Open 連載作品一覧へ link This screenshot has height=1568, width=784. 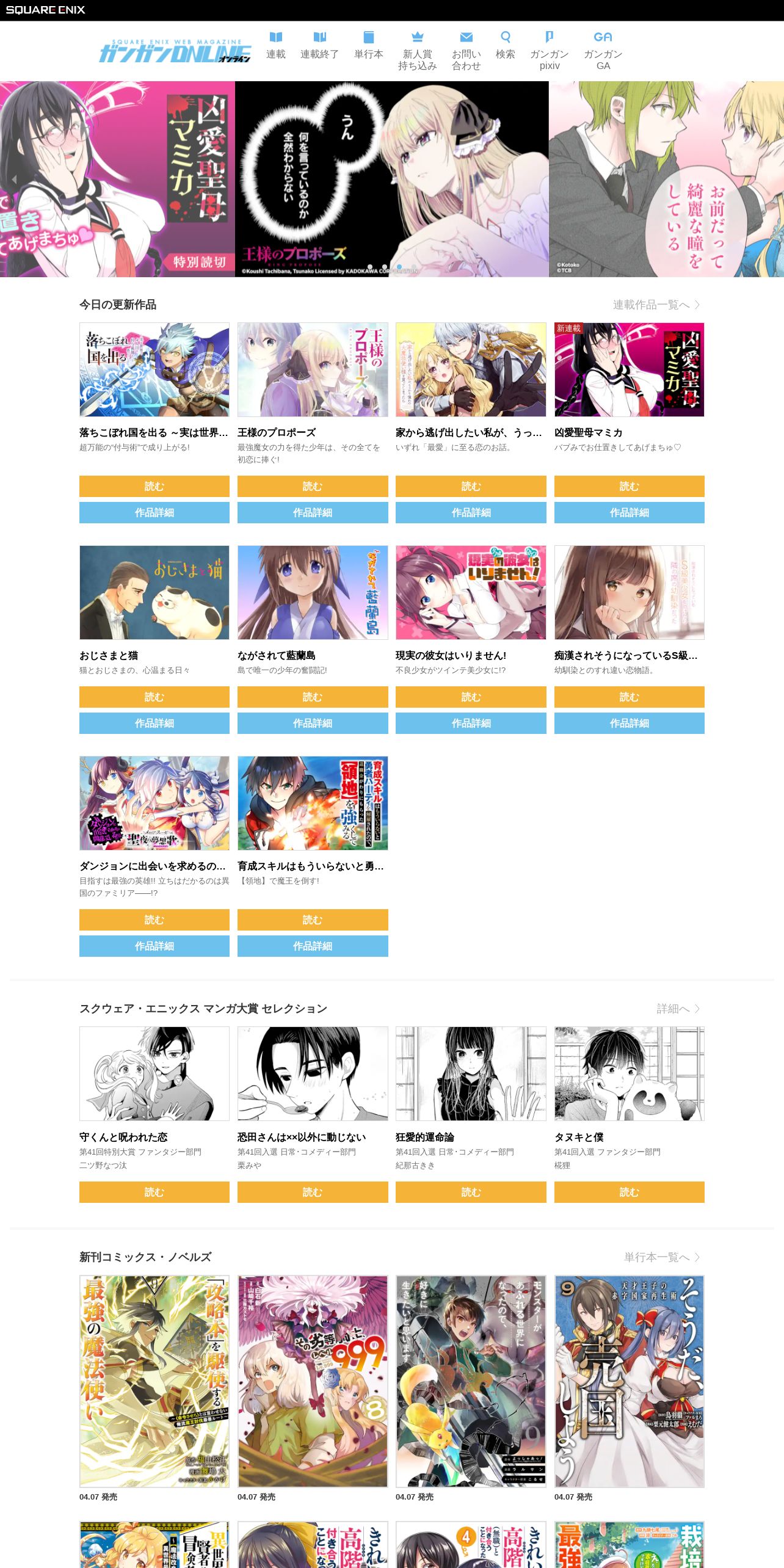pos(656,305)
